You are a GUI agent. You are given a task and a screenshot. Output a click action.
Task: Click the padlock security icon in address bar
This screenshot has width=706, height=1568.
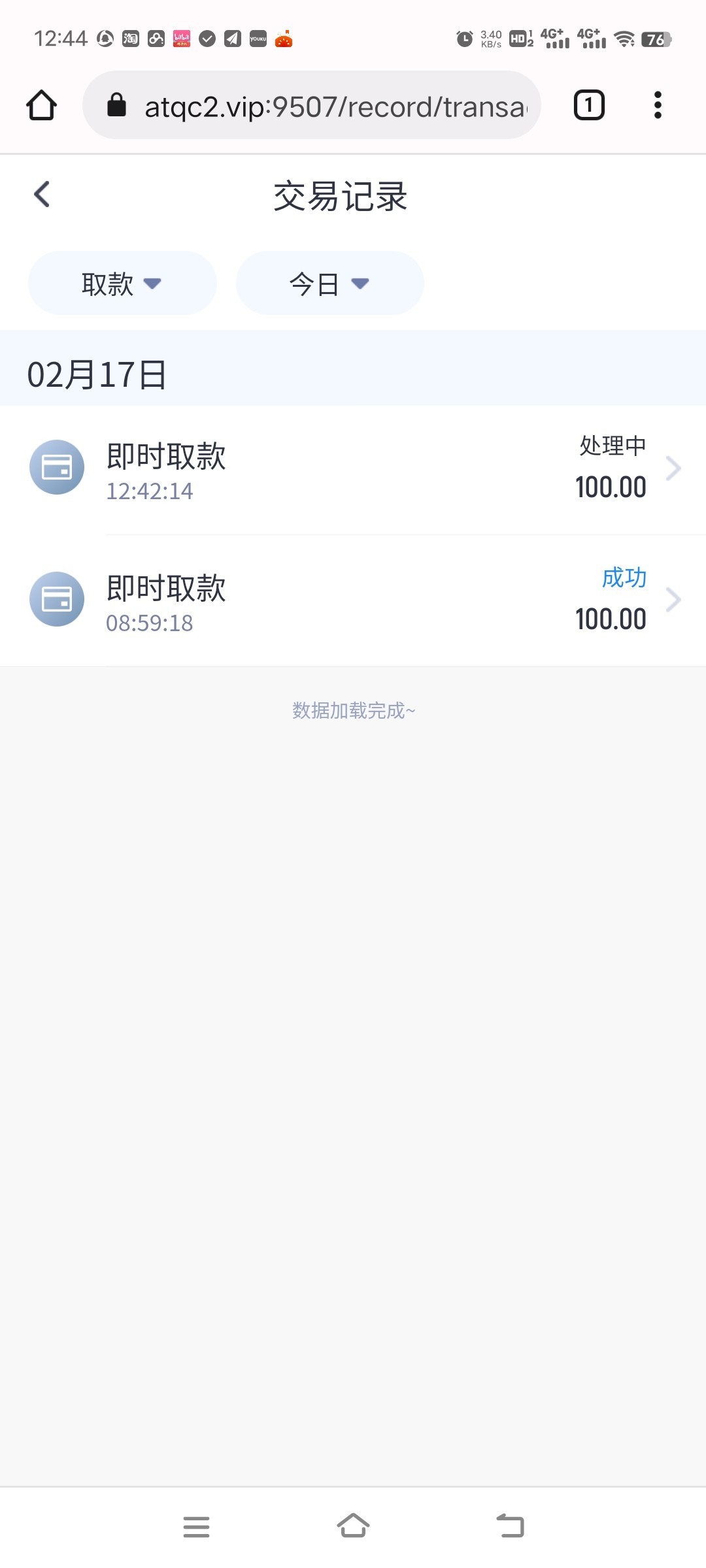(118, 105)
